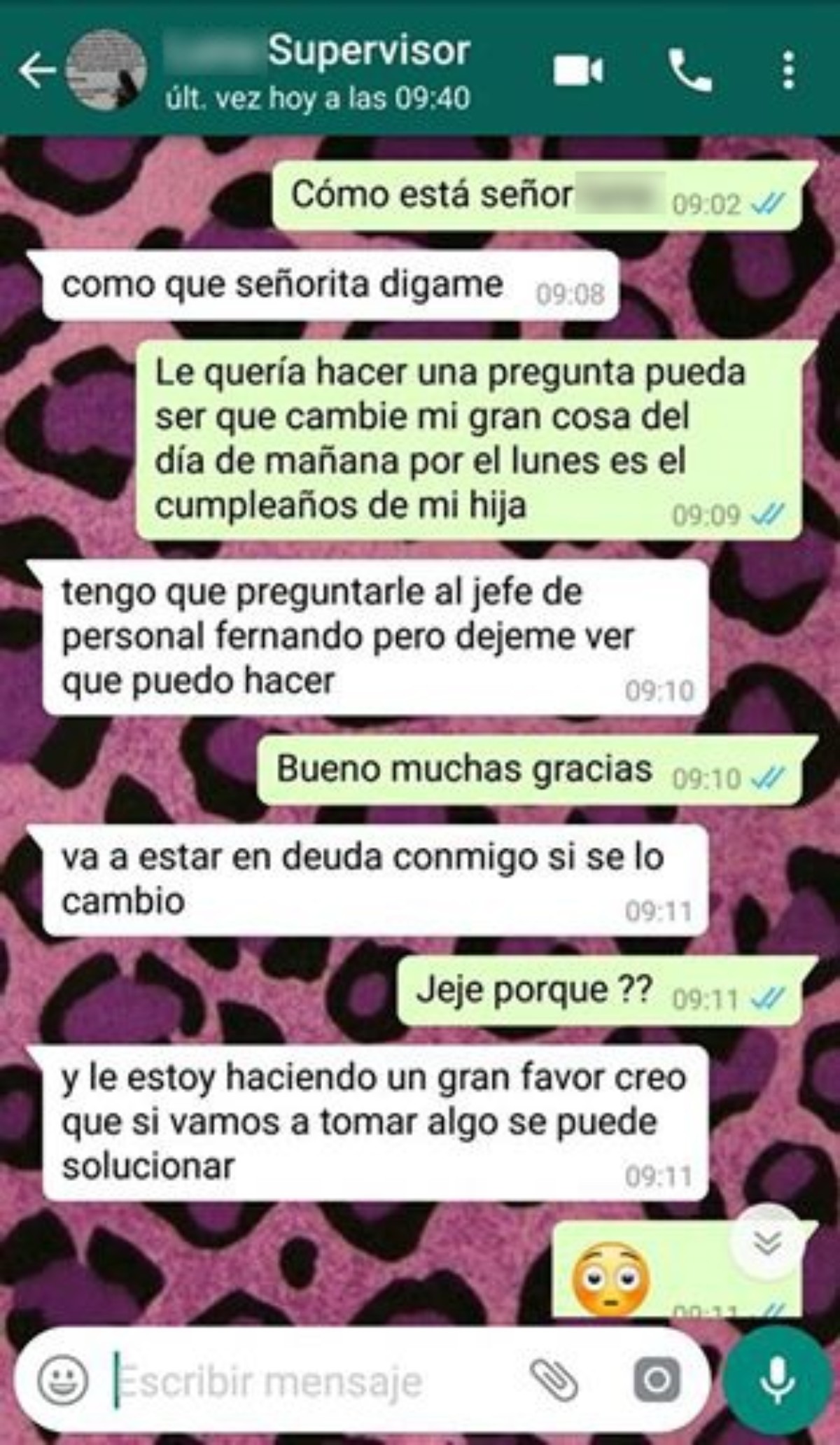Jump to the latest messages arrow
The image size is (840, 1445).
[x=768, y=1242]
